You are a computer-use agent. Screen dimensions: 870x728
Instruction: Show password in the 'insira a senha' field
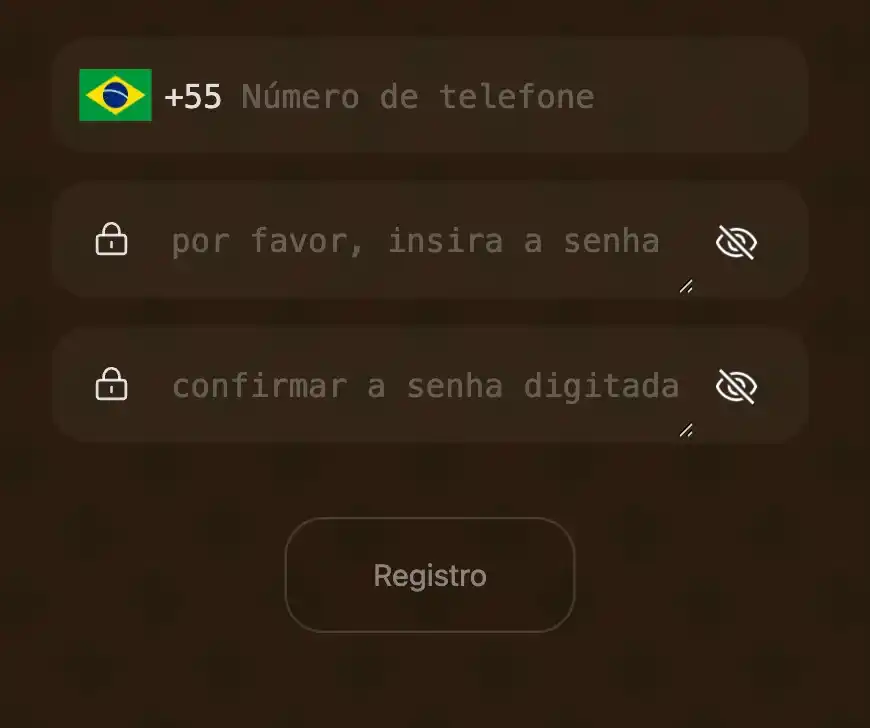(x=737, y=242)
